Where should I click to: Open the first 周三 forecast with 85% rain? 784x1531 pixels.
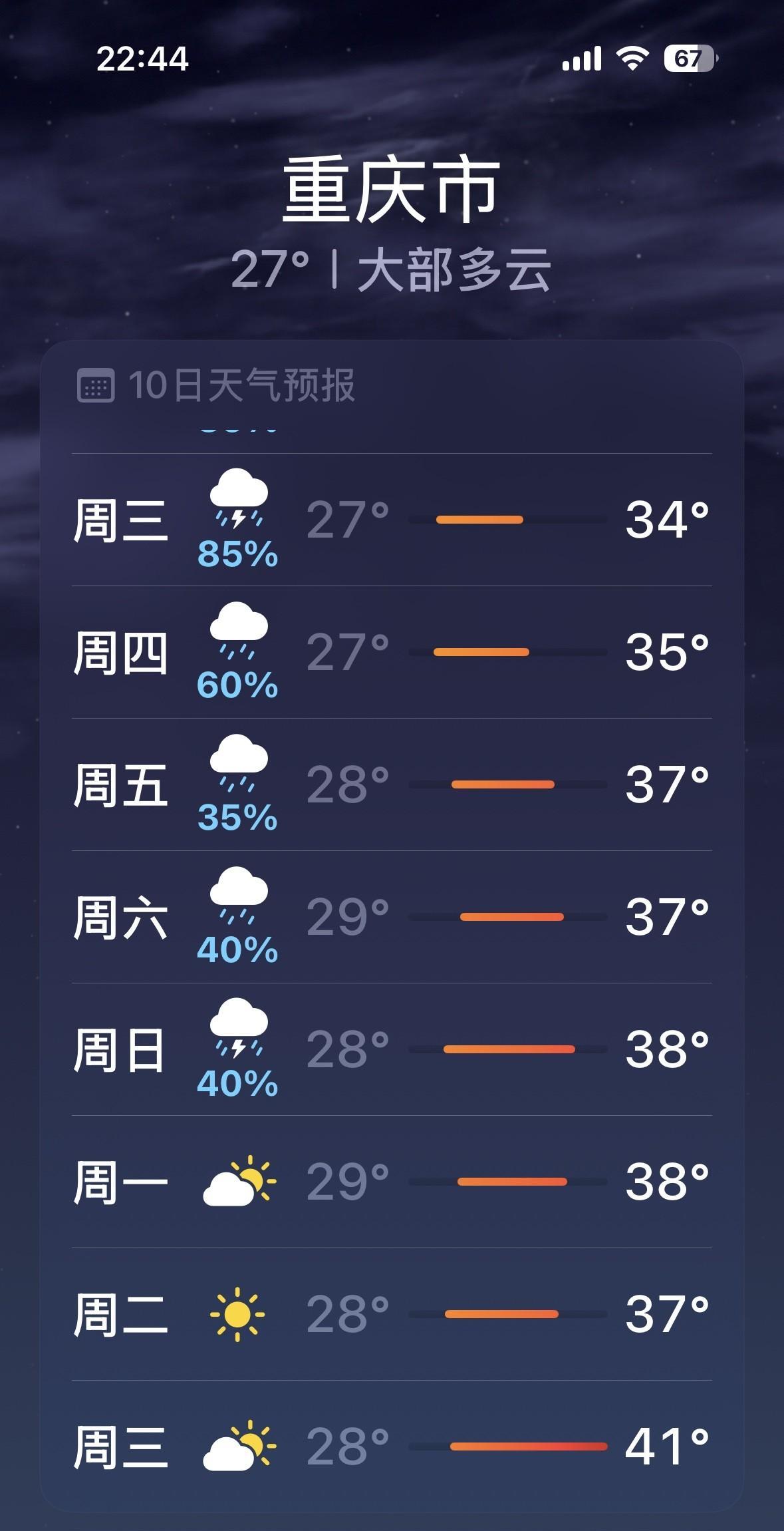392,520
